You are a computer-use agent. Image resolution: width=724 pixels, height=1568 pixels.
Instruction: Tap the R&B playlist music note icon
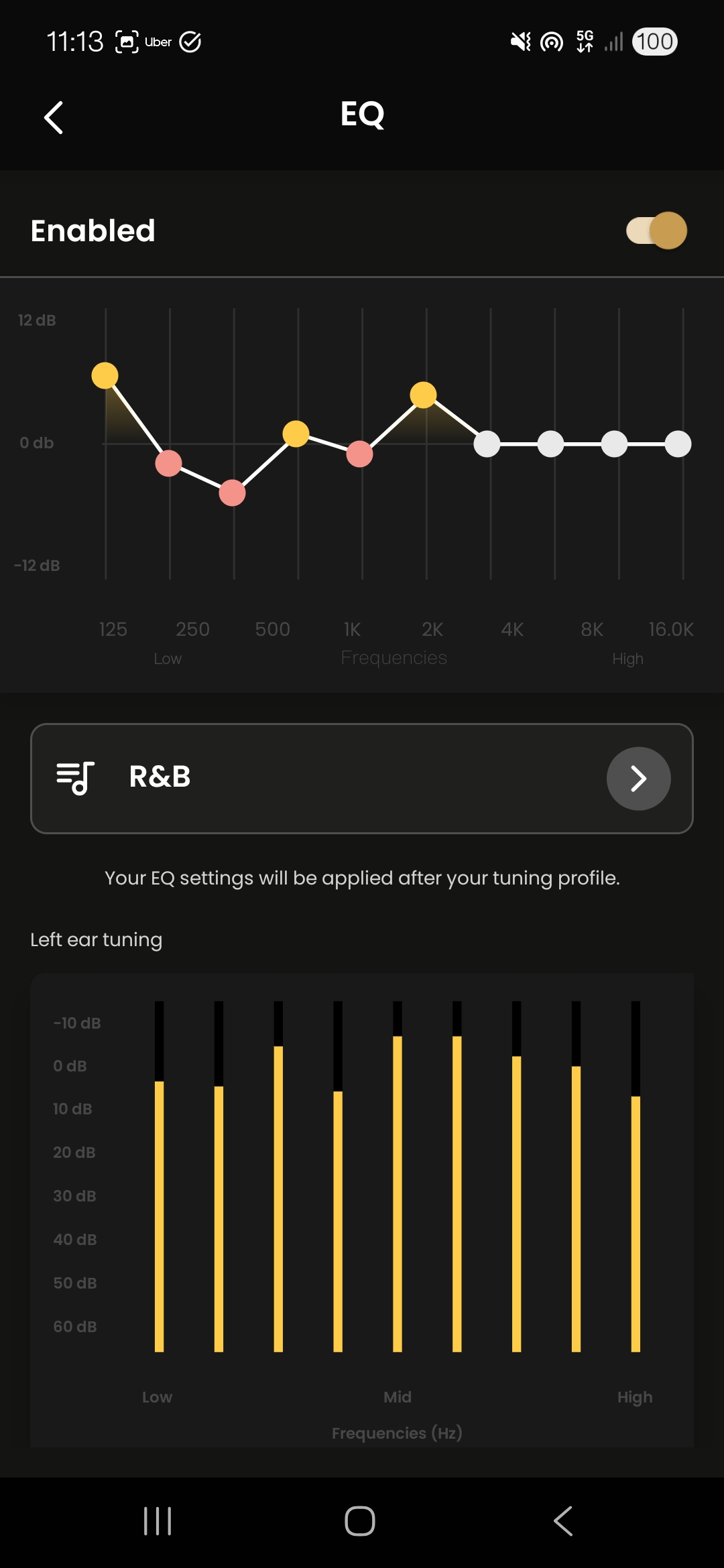pos(76,778)
